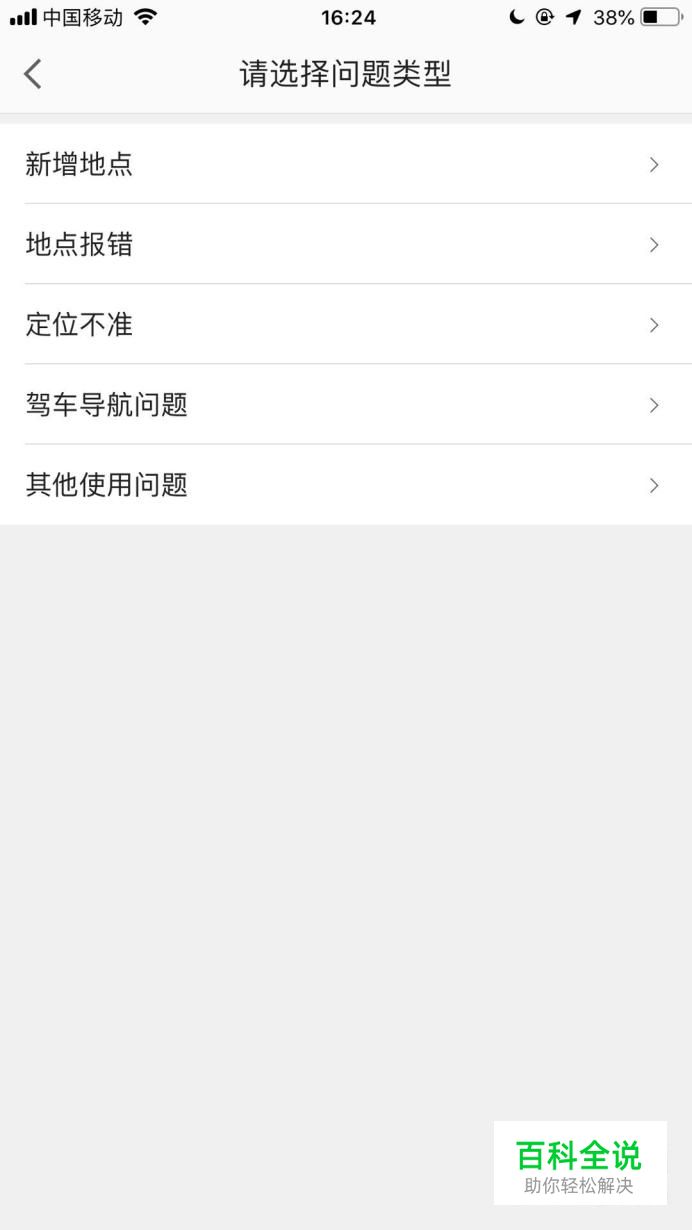Open the 新增地点 option
The height and width of the screenshot is (1230, 692).
pyautogui.click(x=346, y=164)
